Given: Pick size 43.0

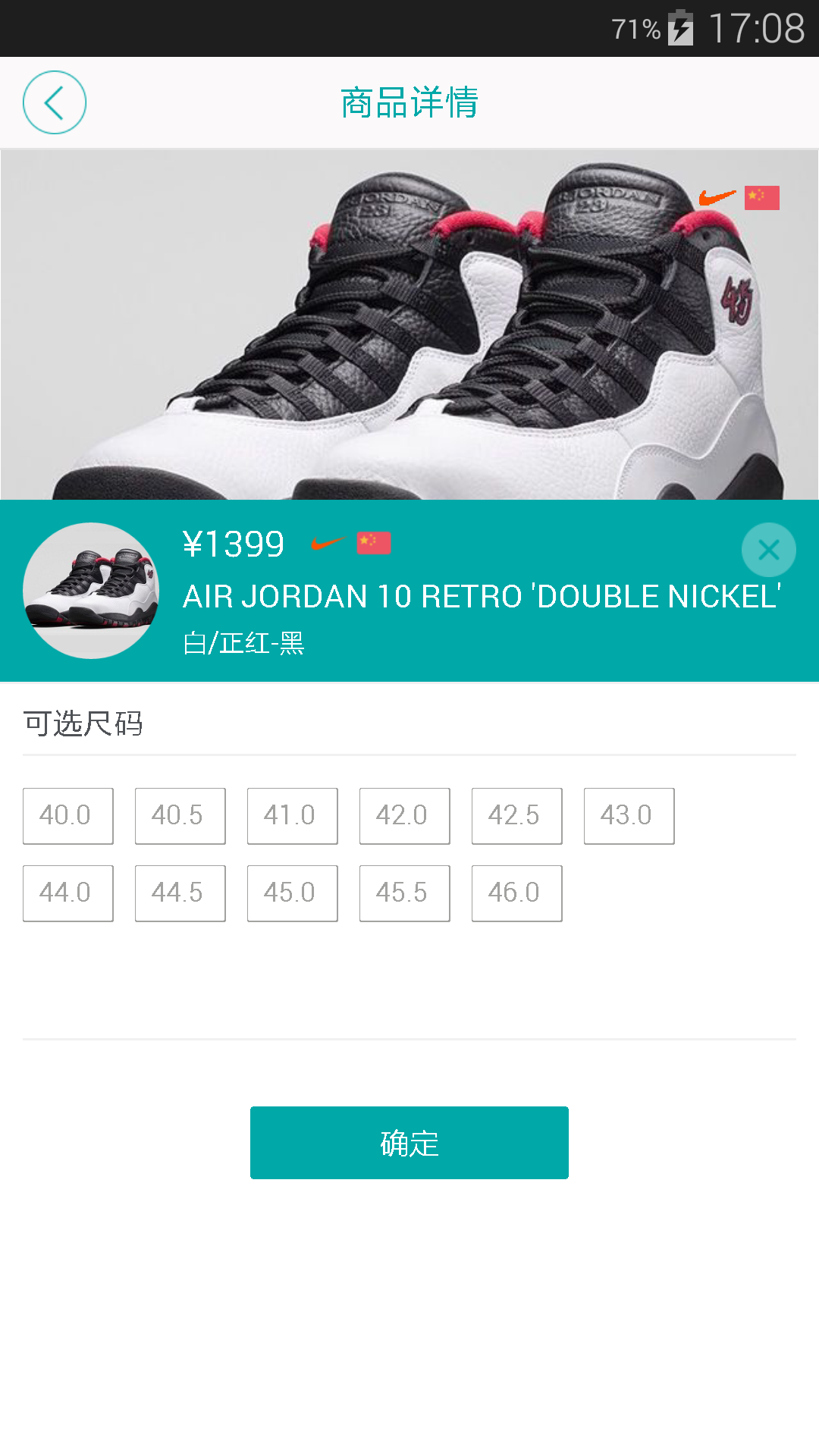Looking at the screenshot, I should pos(629,816).
